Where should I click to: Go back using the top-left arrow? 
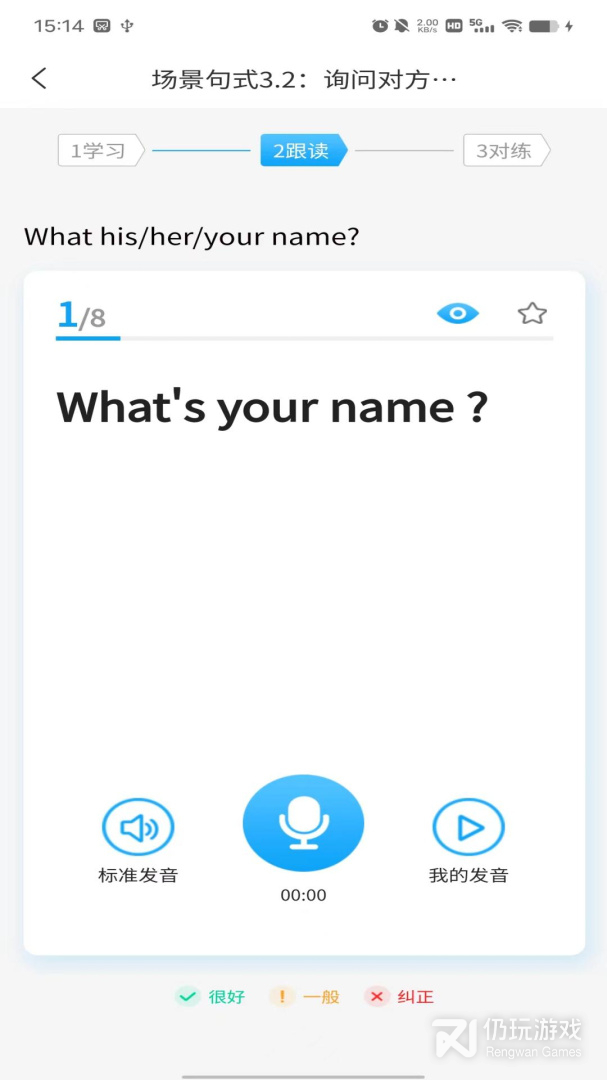pyautogui.click(x=39, y=78)
